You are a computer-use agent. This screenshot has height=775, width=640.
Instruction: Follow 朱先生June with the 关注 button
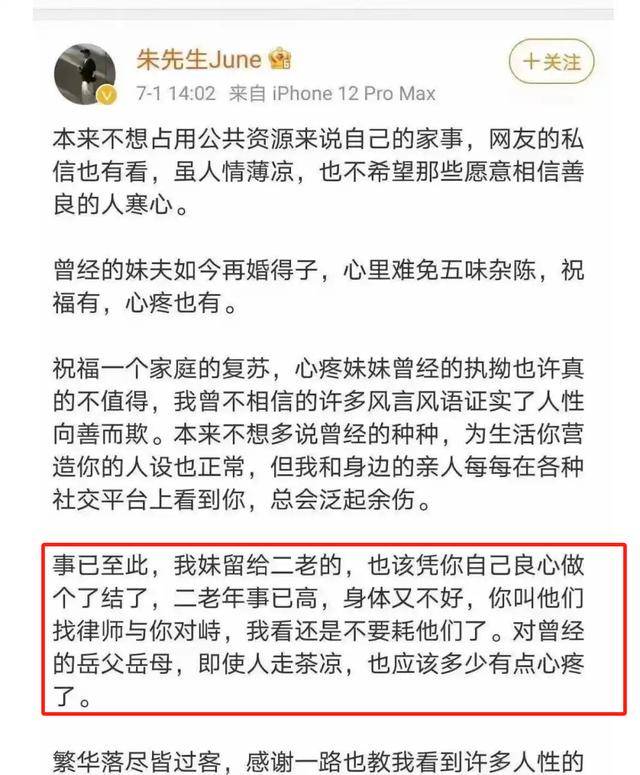(551, 62)
